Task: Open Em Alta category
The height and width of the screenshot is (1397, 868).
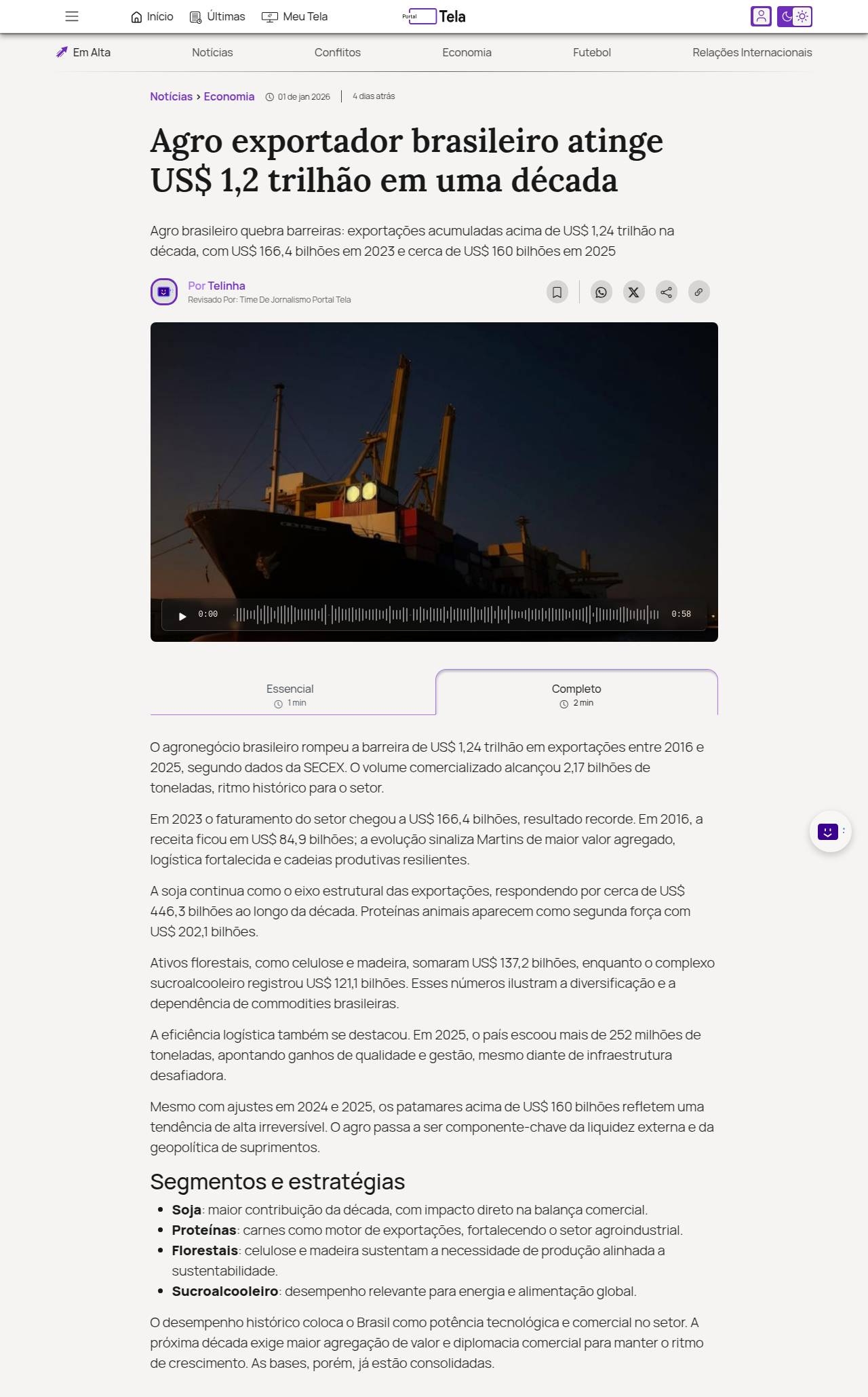Action: click(x=83, y=52)
